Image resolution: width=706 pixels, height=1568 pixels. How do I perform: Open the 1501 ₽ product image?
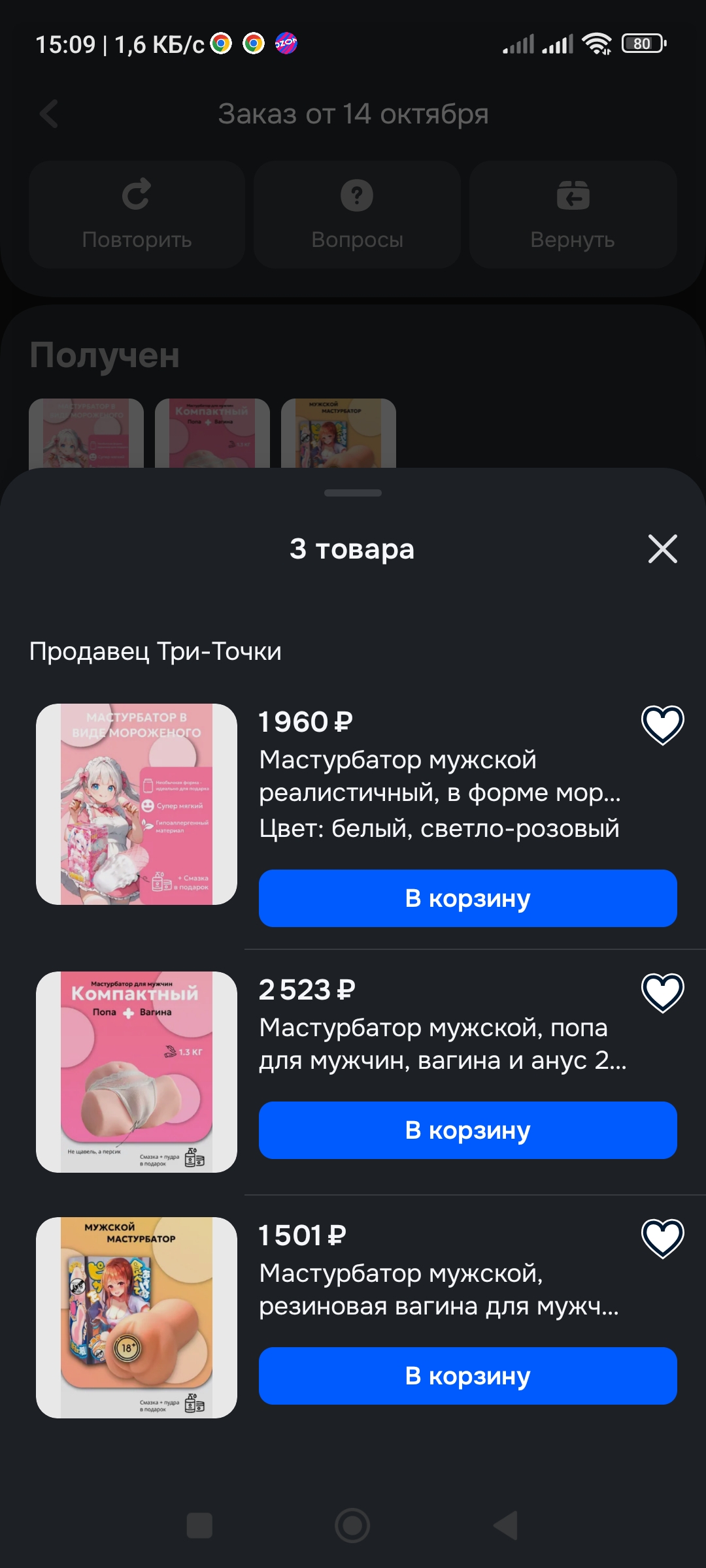(x=137, y=1318)
